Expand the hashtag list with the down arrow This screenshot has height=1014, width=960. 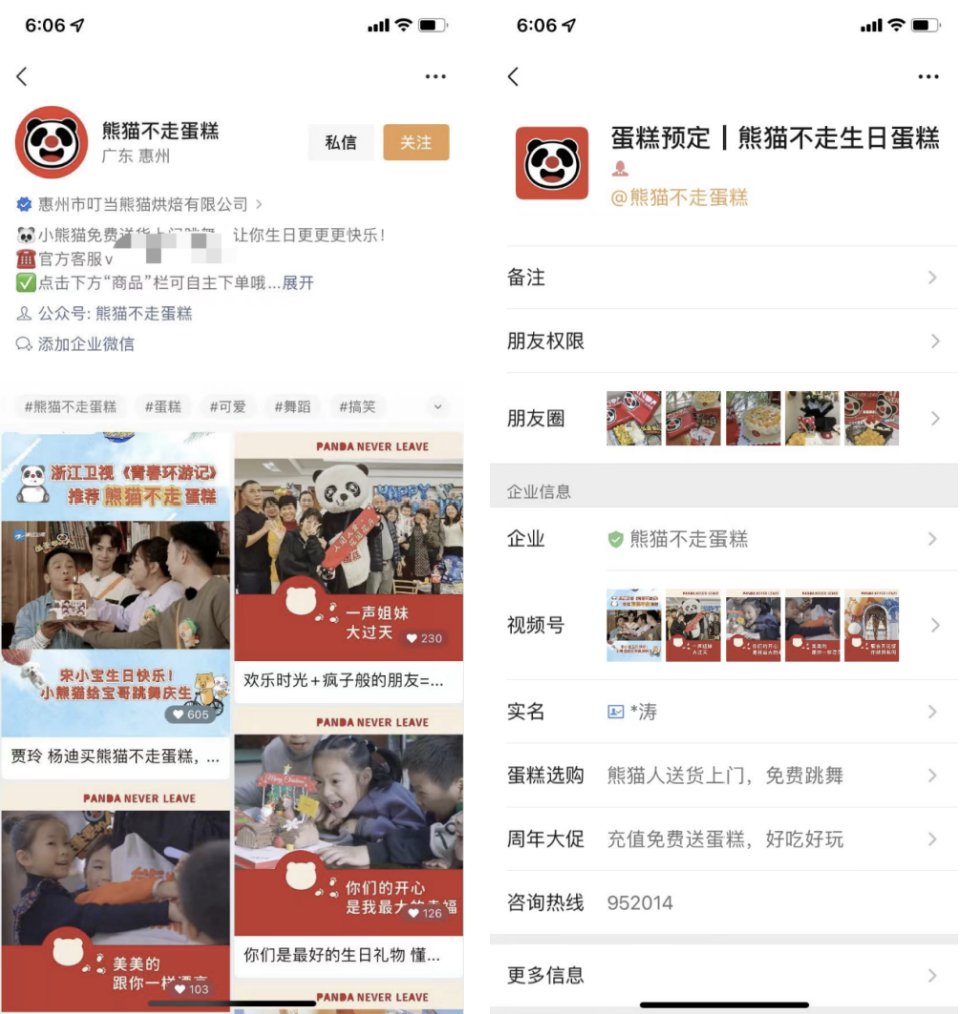click(x=436, y=407)
